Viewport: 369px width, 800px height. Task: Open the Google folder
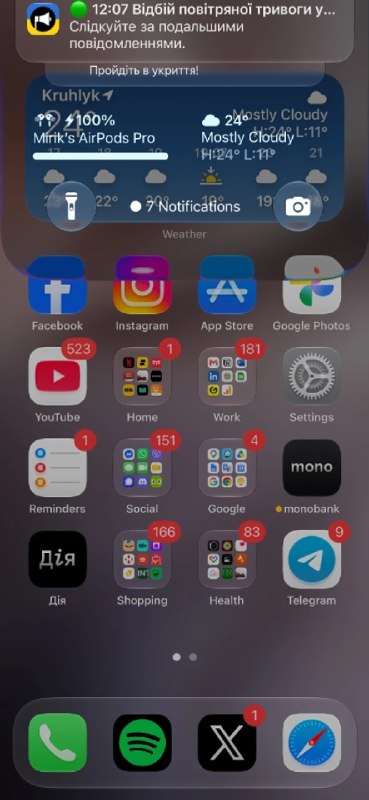click(227, 468)
